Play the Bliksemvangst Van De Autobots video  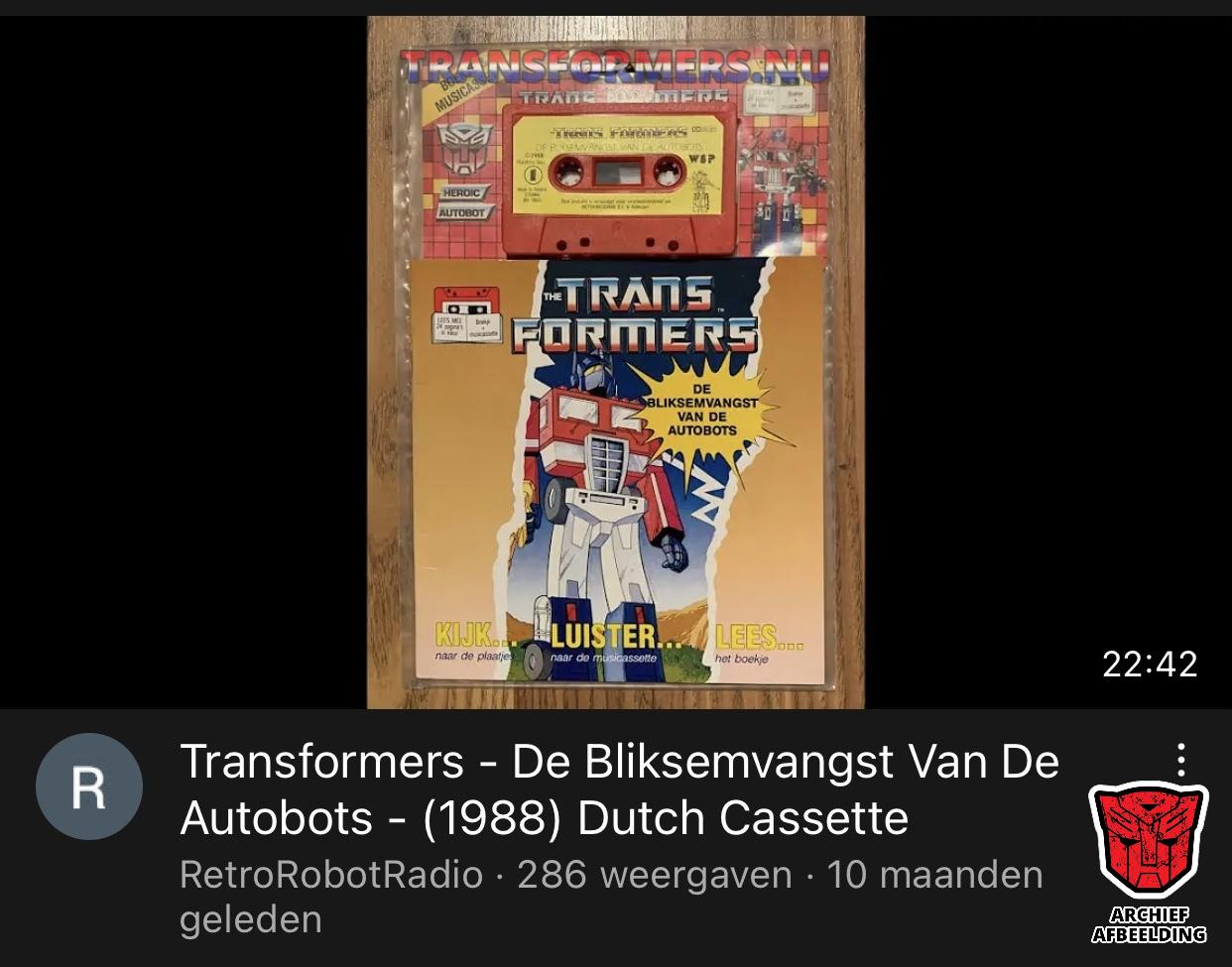[x=615, y=362]
